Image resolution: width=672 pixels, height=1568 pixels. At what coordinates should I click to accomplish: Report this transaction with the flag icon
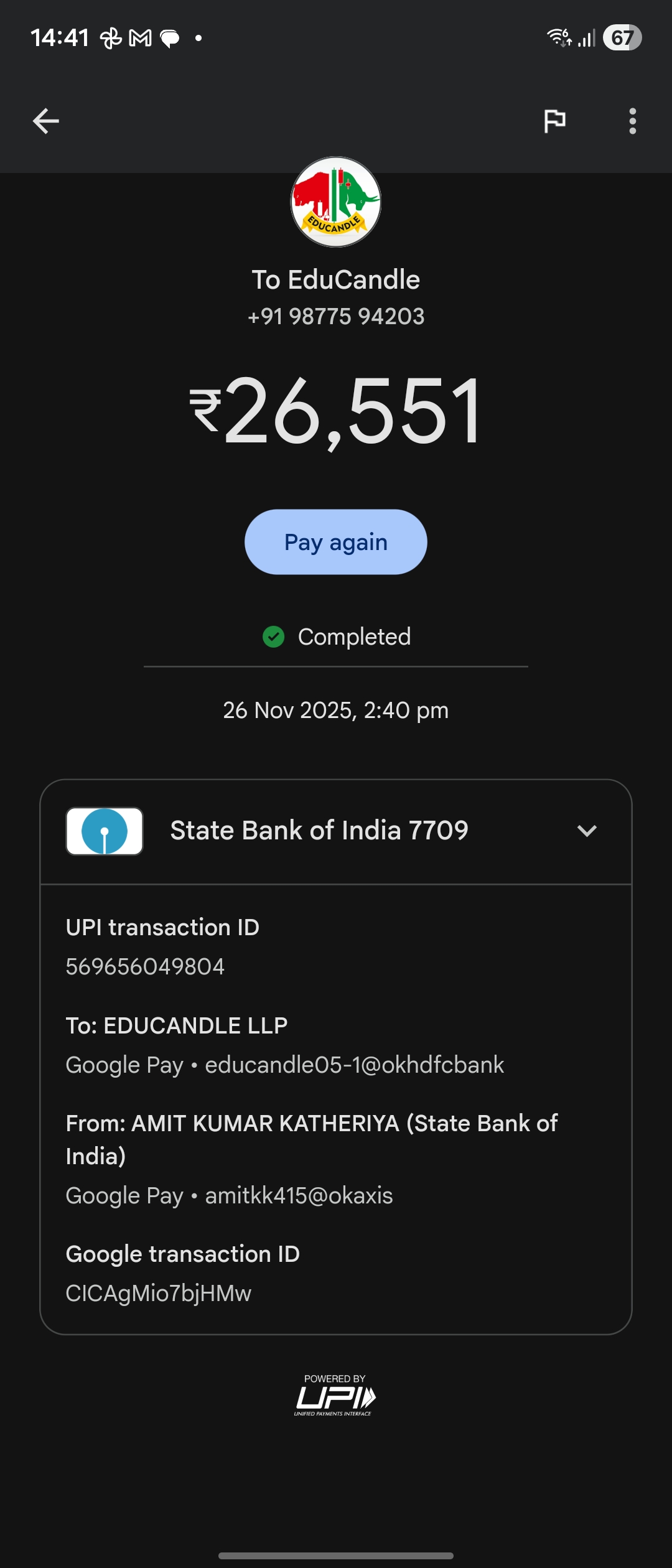pyautogui.click(x=554, y=121)
